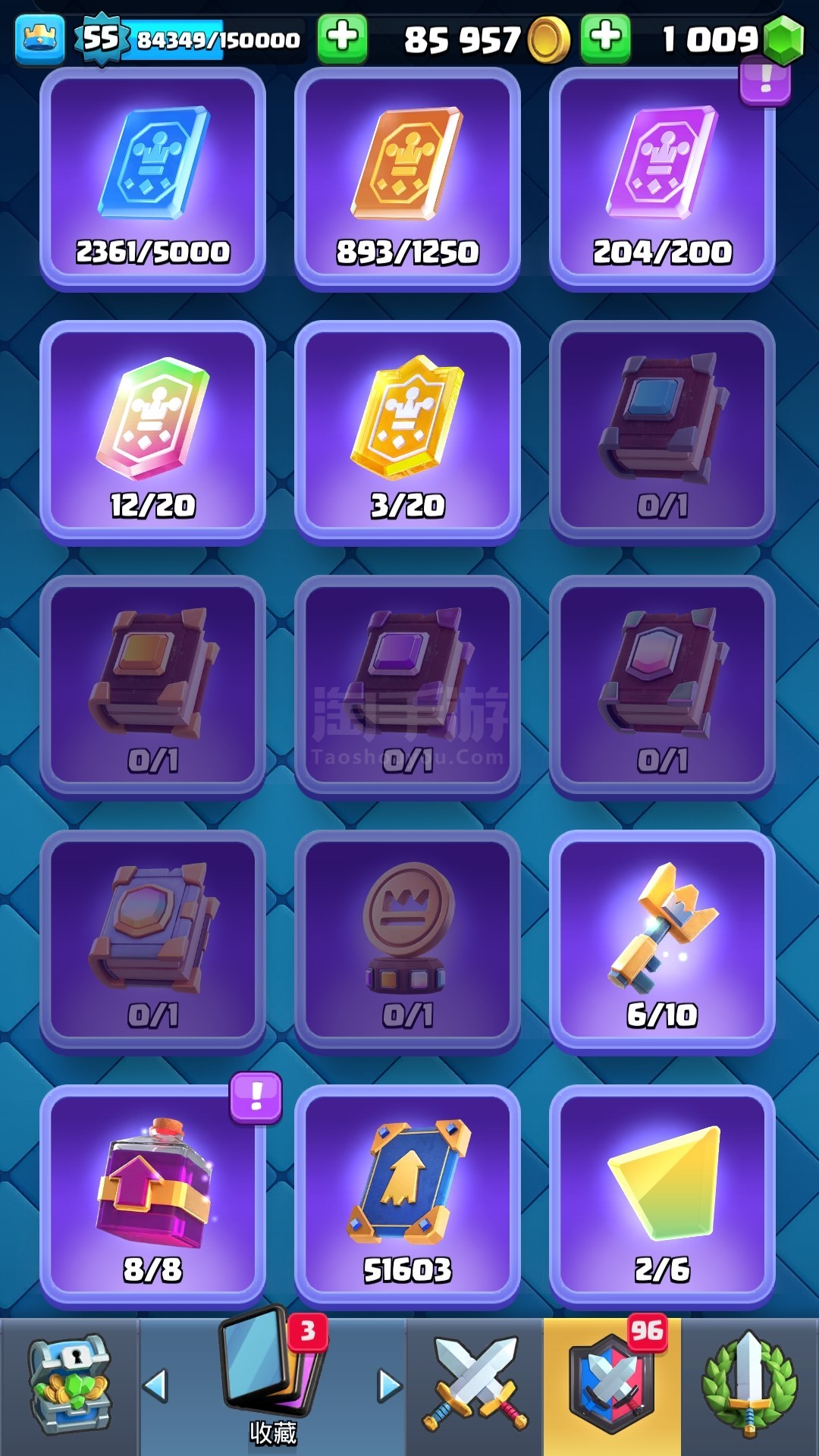The width and height of the screenshot is (819, 1456).
Task: Open the clan shield tab with 96 badge
Action: (612, 1386)
